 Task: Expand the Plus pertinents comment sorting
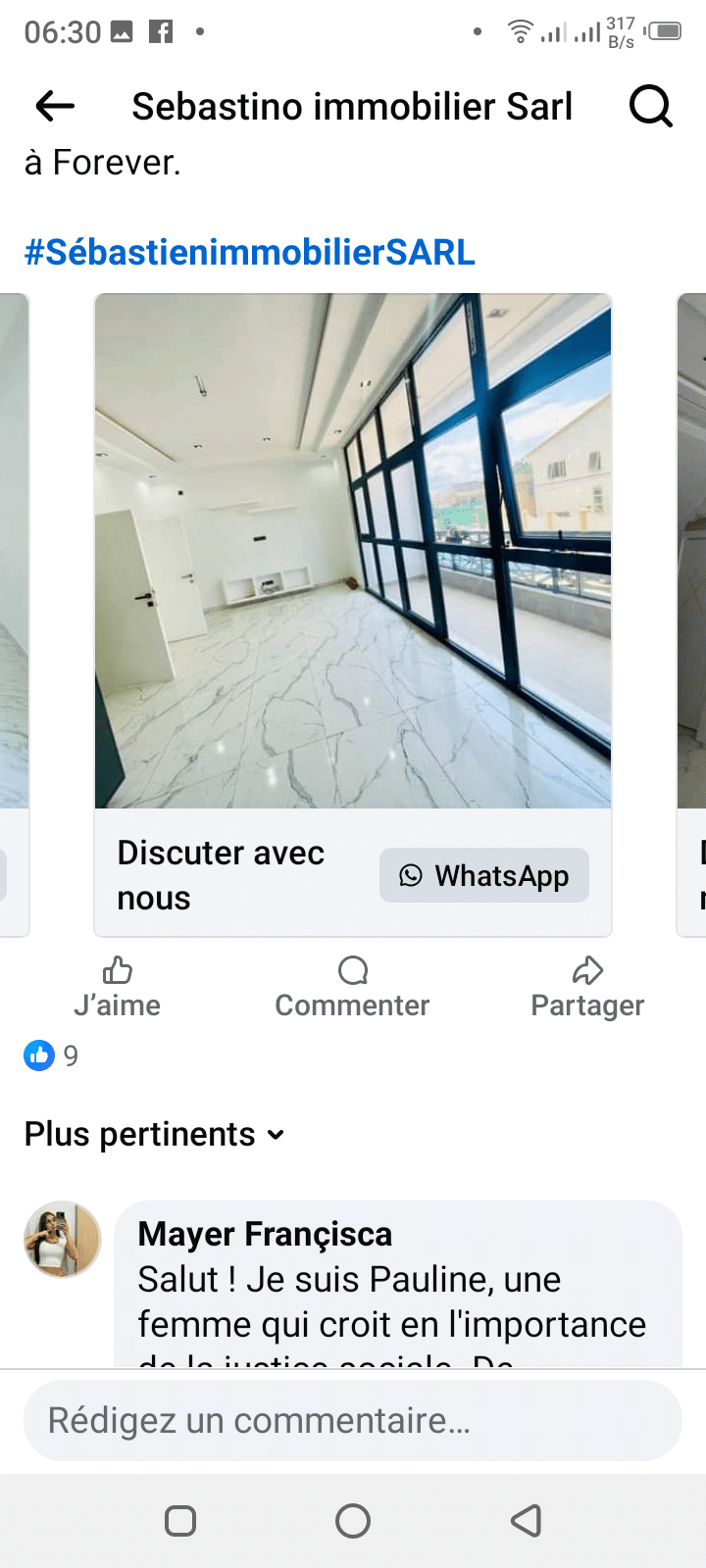(x=154, y=1134)
